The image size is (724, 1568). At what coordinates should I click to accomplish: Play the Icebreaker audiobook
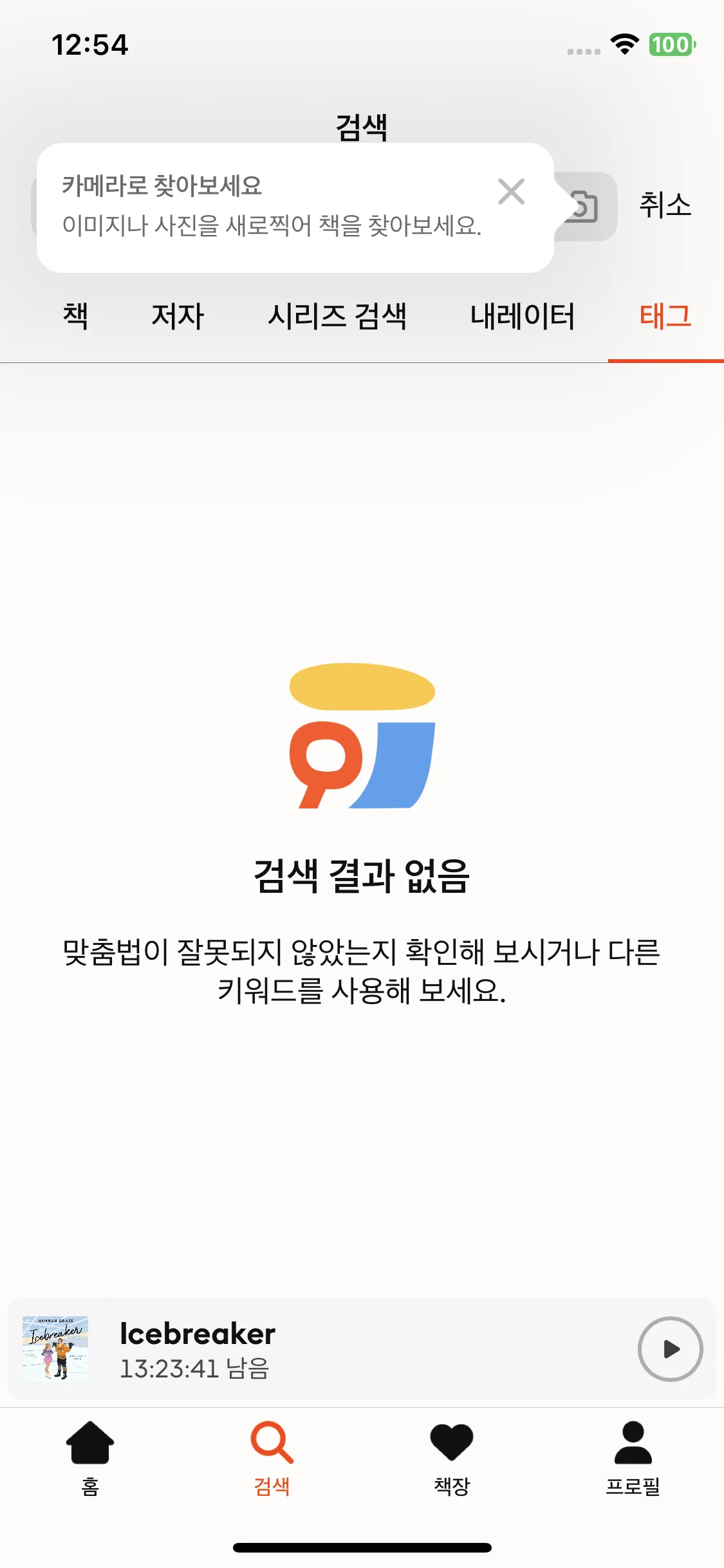[x=670, y=1349]
